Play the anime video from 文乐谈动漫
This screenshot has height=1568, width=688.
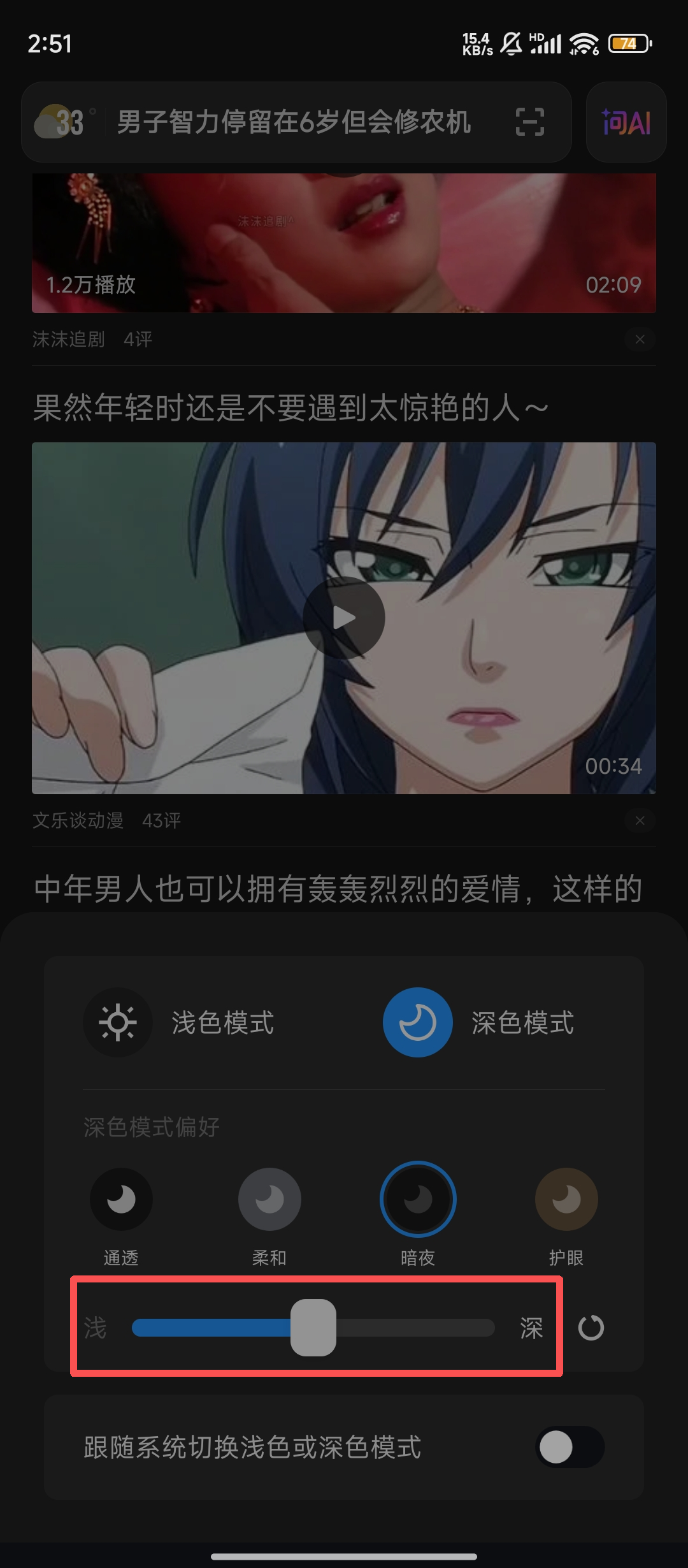[x=344, y=618]
